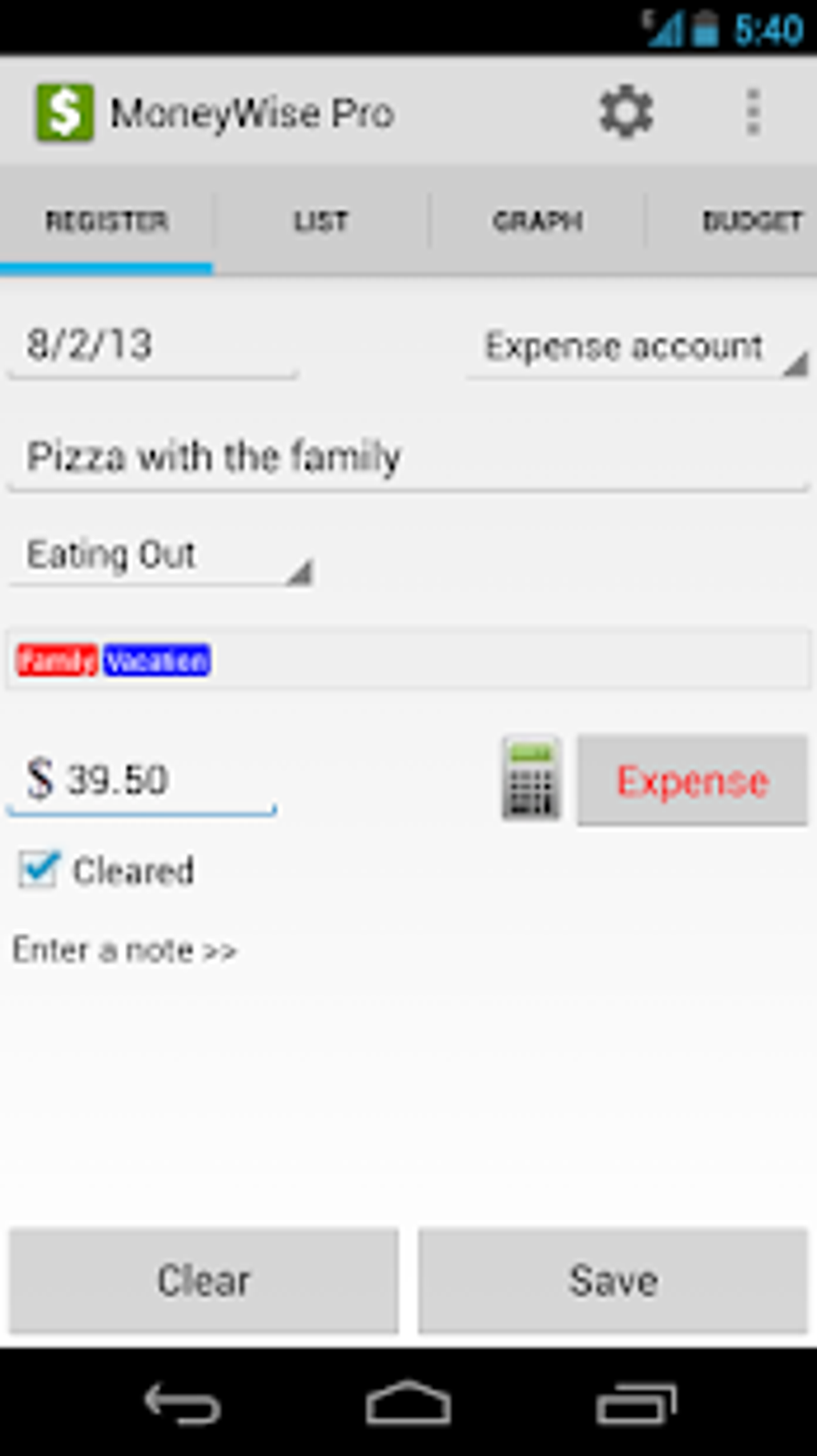
Task: Save the transaction
Action: point(613,1281)
